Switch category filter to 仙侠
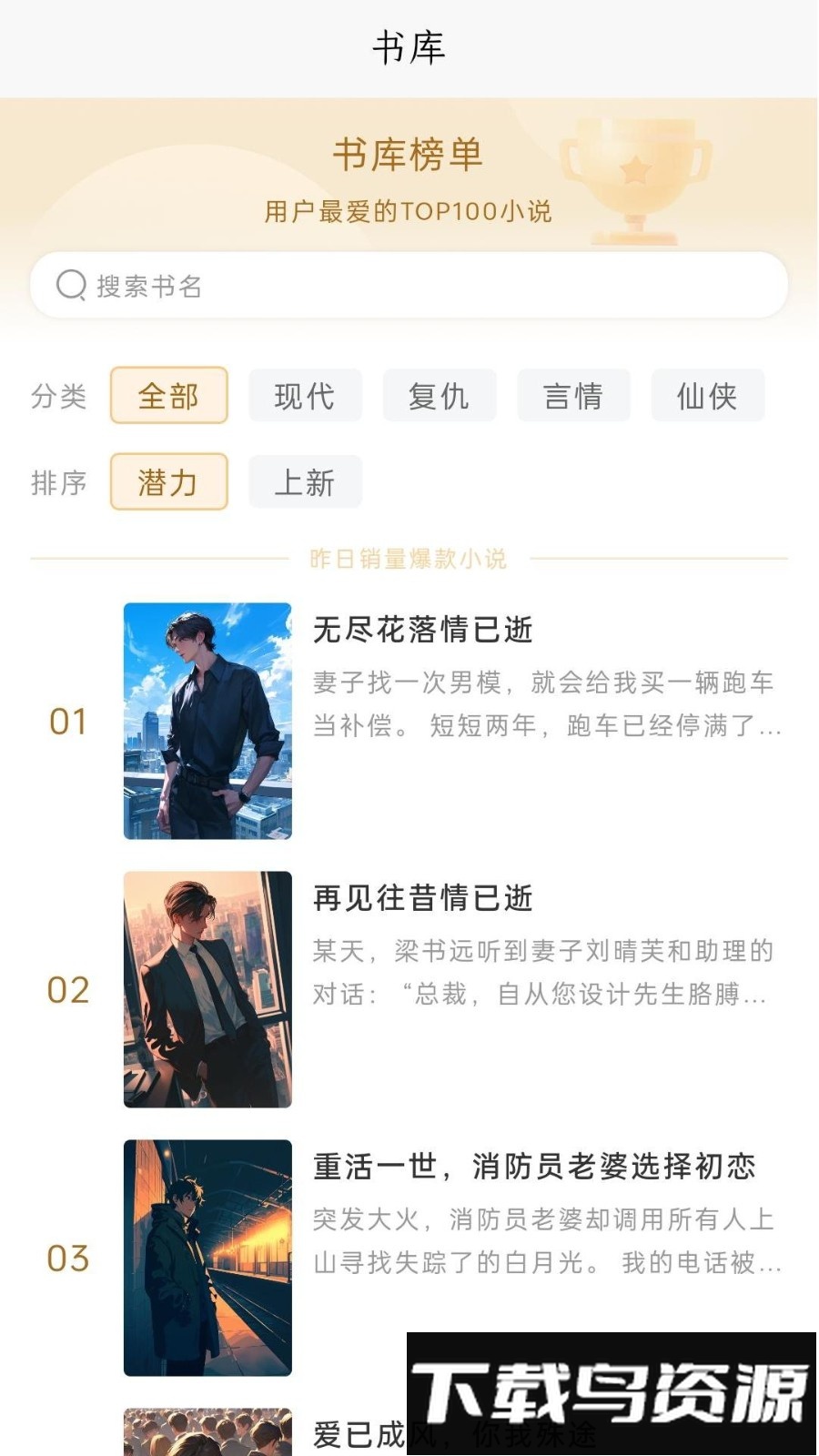This screenshot has width=819, height=1456. click(x=707, y=396)
